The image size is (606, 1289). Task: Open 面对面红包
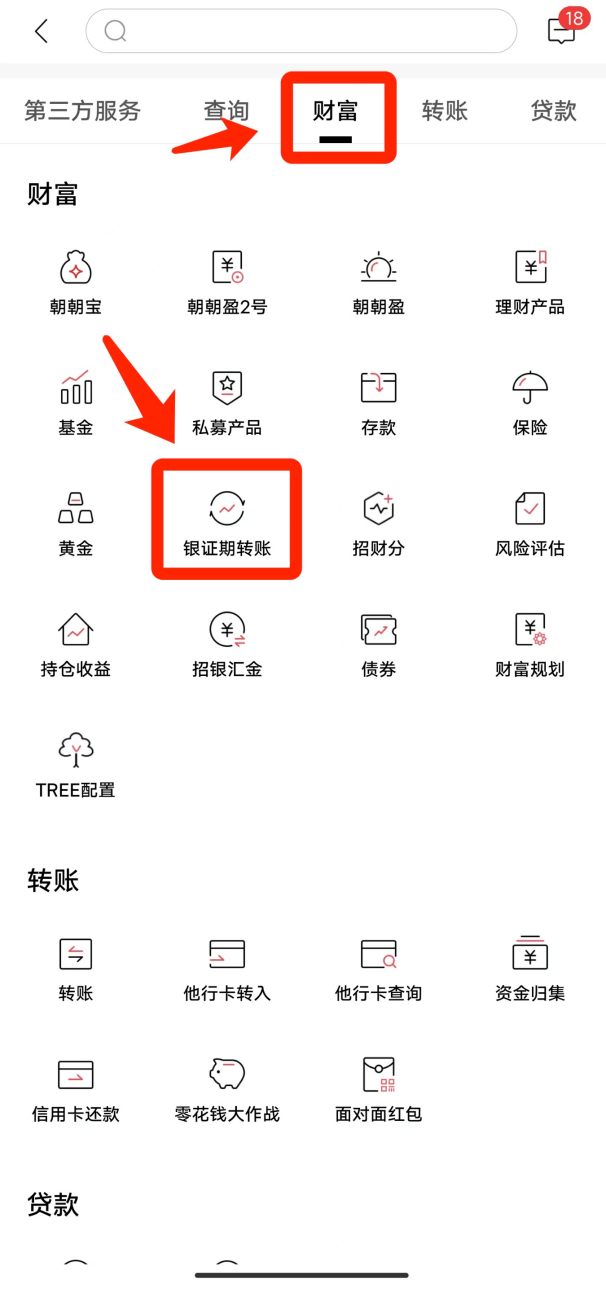[x=379, y=1088]
